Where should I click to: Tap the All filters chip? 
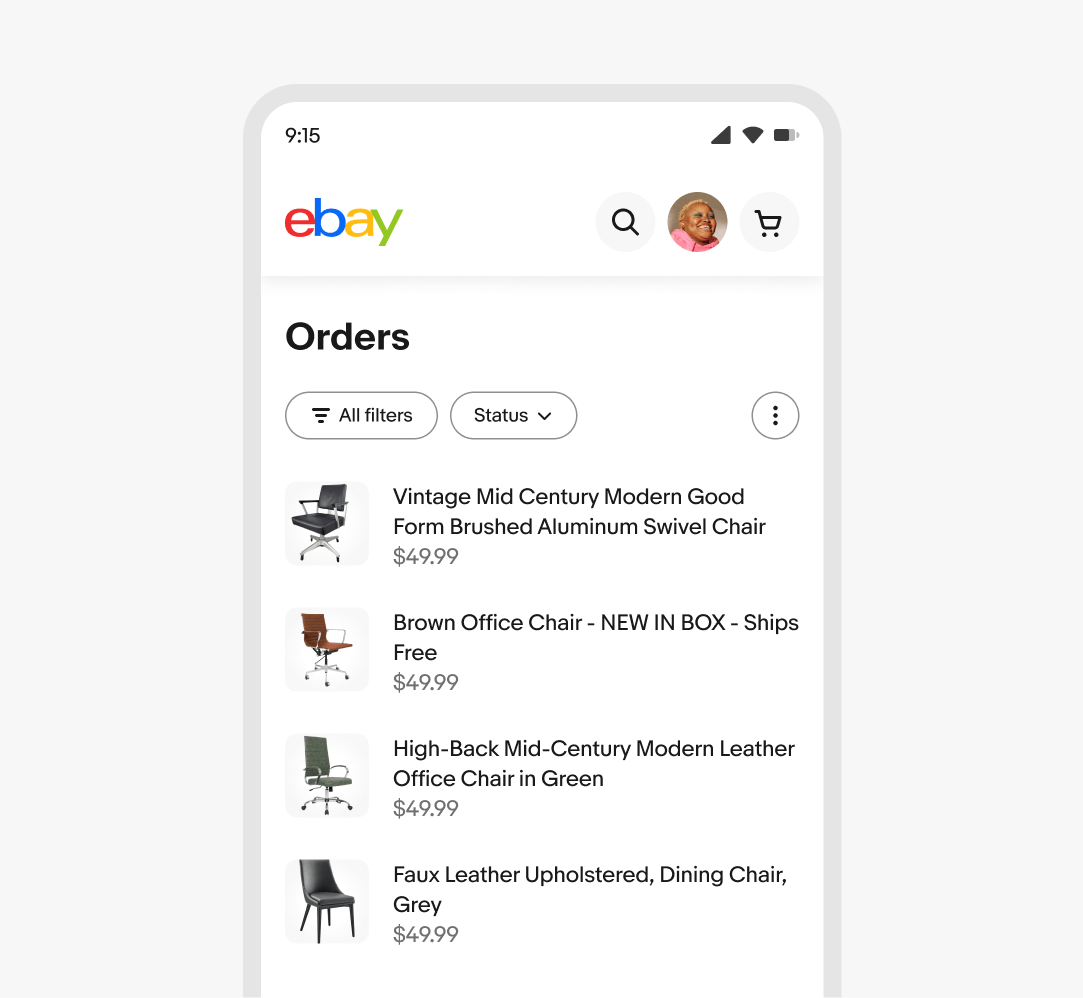tap(361, 415)
